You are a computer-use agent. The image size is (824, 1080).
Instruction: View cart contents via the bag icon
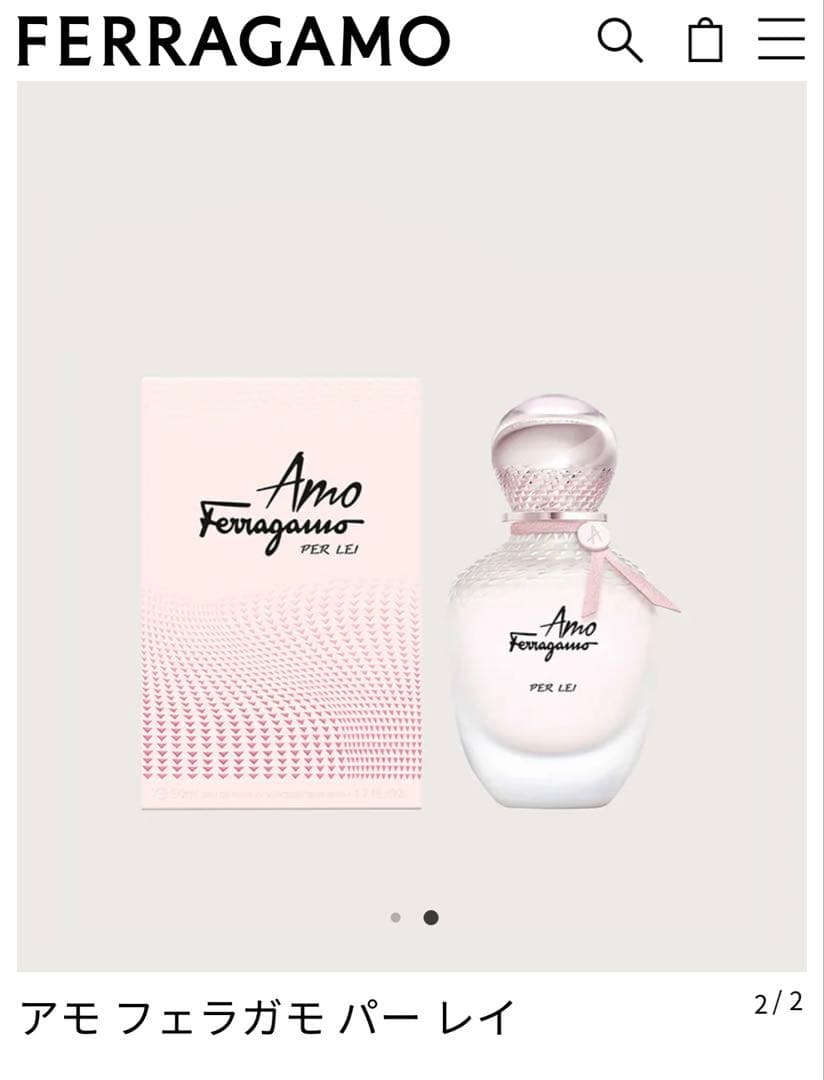[703, 41]
